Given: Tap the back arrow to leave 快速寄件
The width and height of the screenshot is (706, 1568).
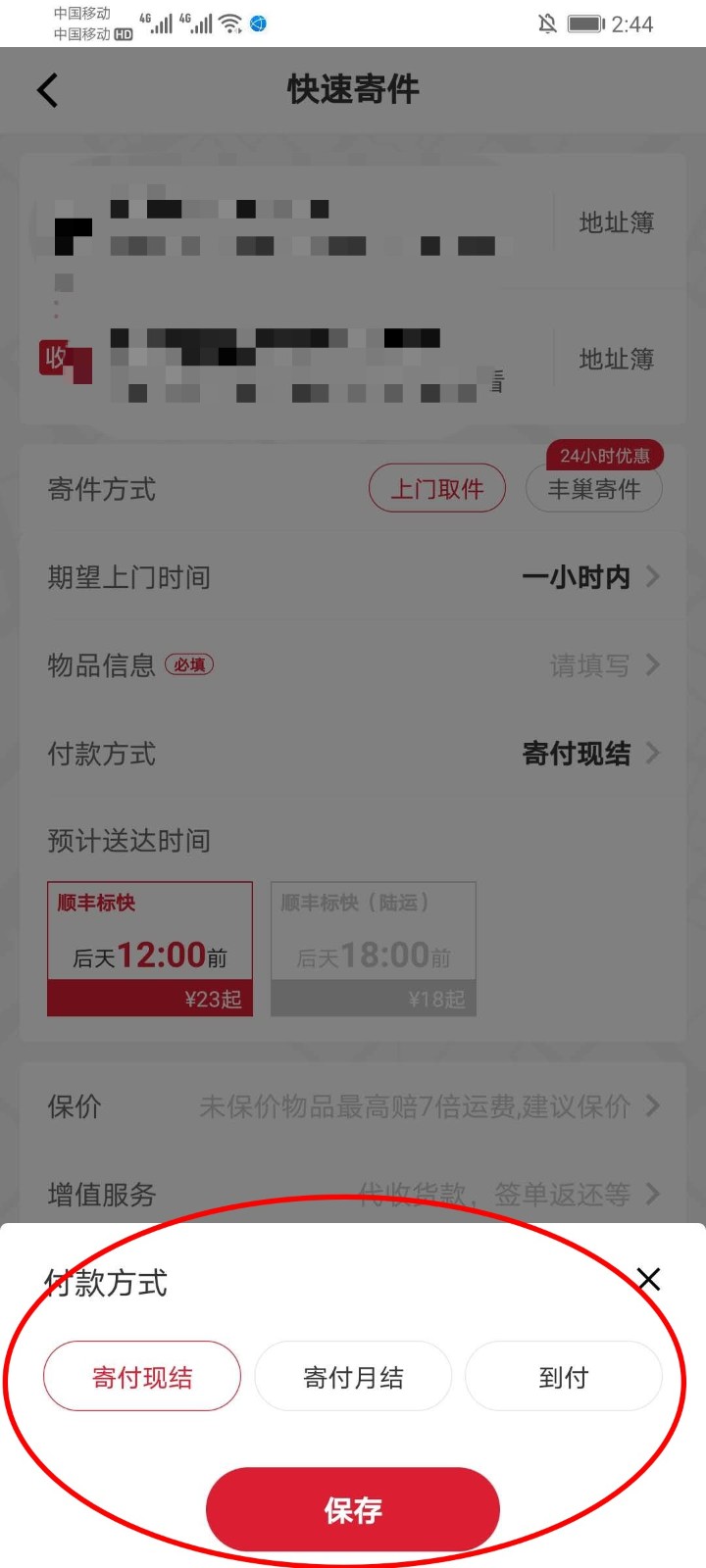Looking at the screenshot, I should pos(47,89).
